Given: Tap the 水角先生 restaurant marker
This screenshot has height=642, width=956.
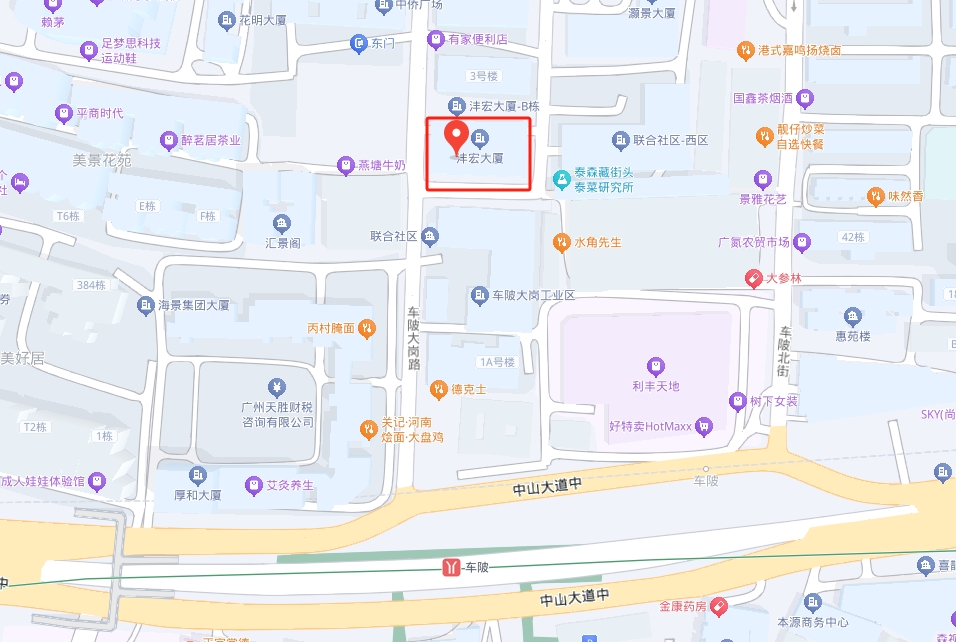Looking at the screenshot, I should point(561,242).
